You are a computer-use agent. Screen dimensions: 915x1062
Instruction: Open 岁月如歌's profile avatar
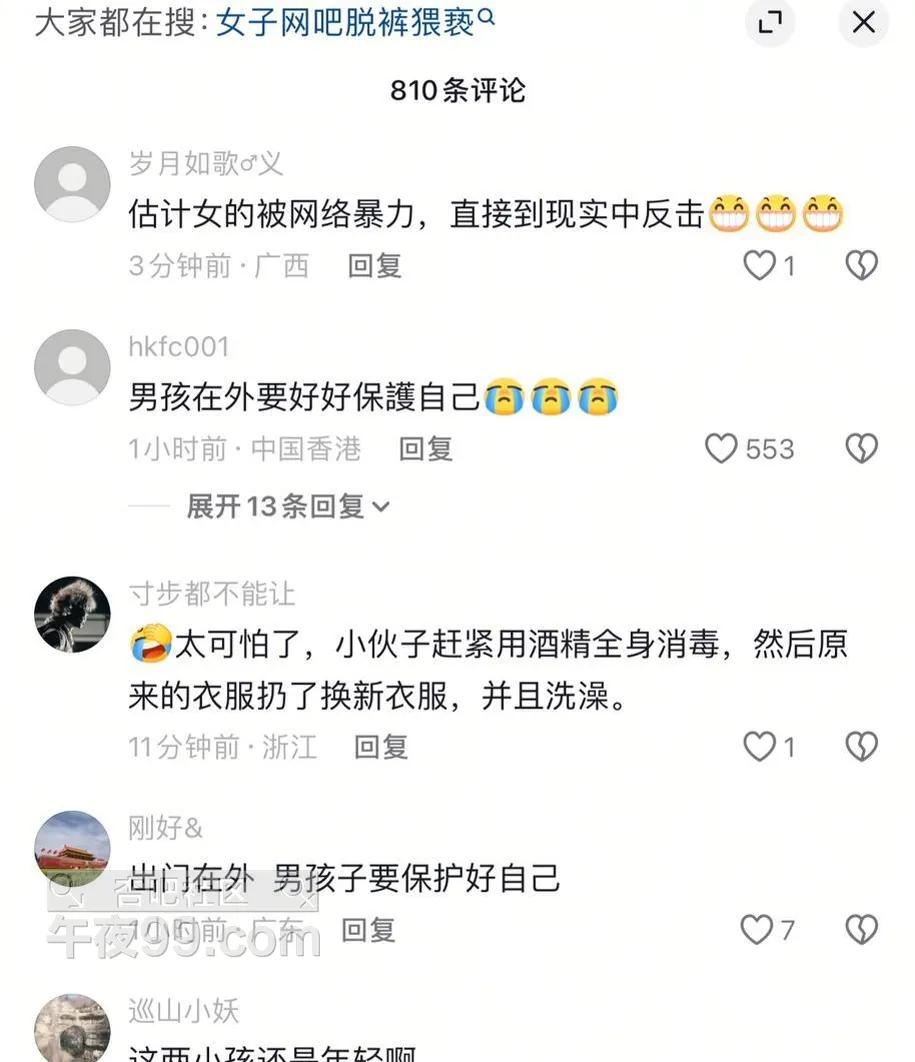tap(72, 184)
